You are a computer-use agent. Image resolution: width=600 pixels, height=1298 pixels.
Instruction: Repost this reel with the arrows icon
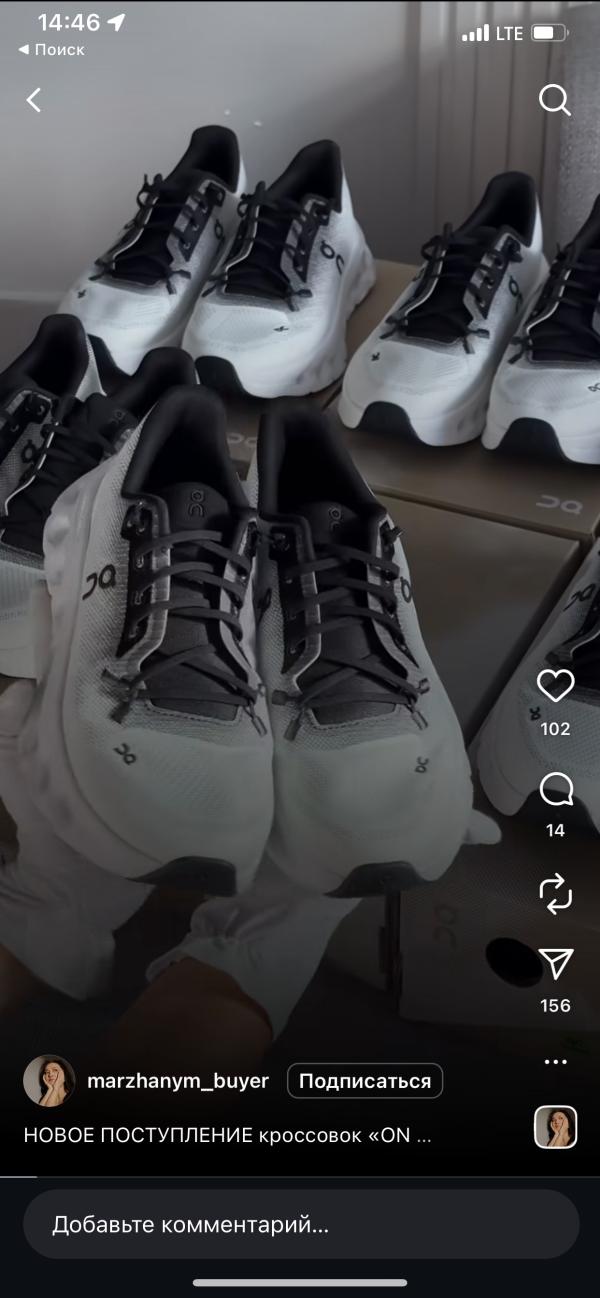tap(555, 893)
